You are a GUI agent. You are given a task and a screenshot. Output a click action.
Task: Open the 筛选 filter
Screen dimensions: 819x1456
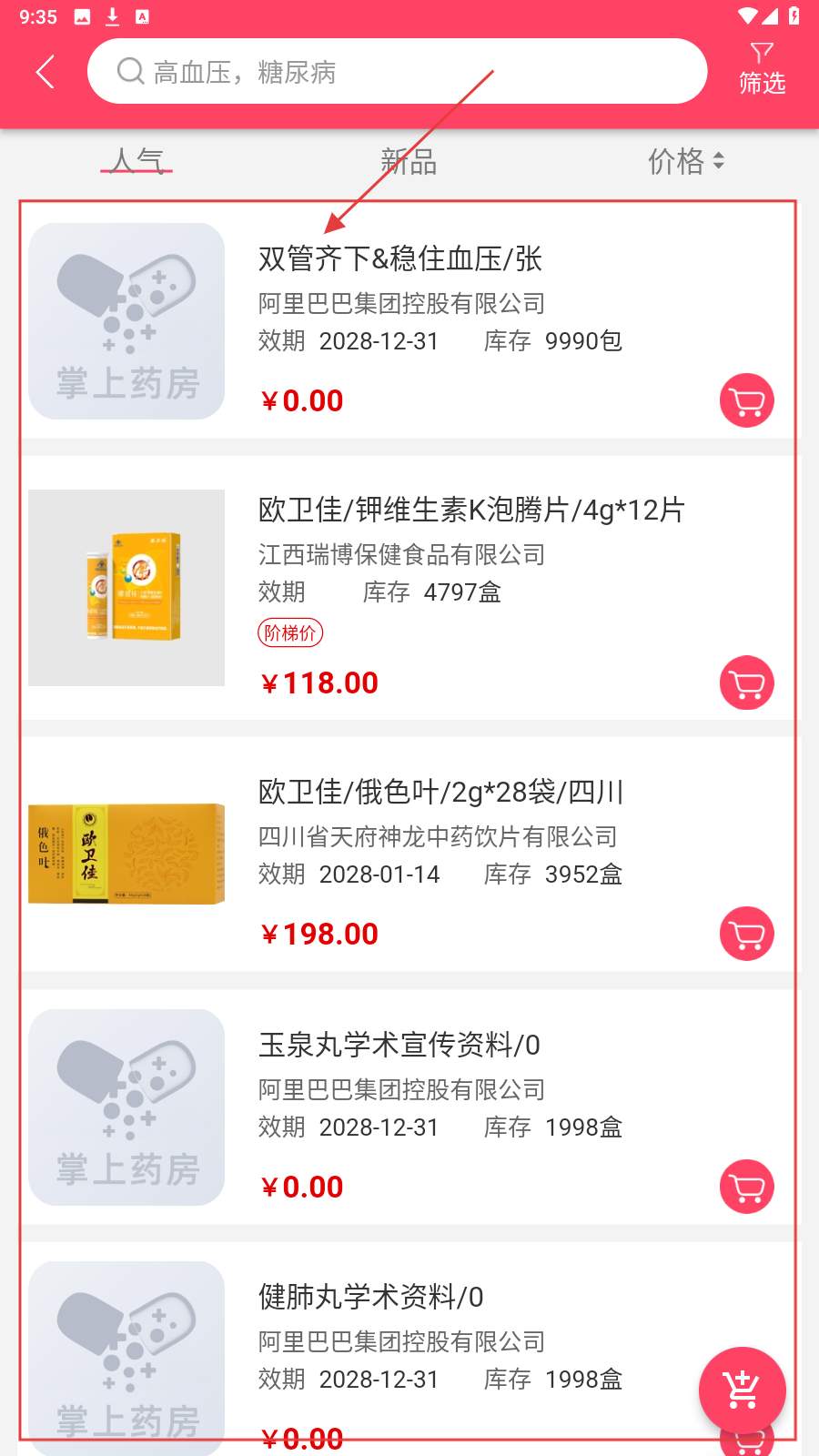pyautogui.click(x=762, y=69)
